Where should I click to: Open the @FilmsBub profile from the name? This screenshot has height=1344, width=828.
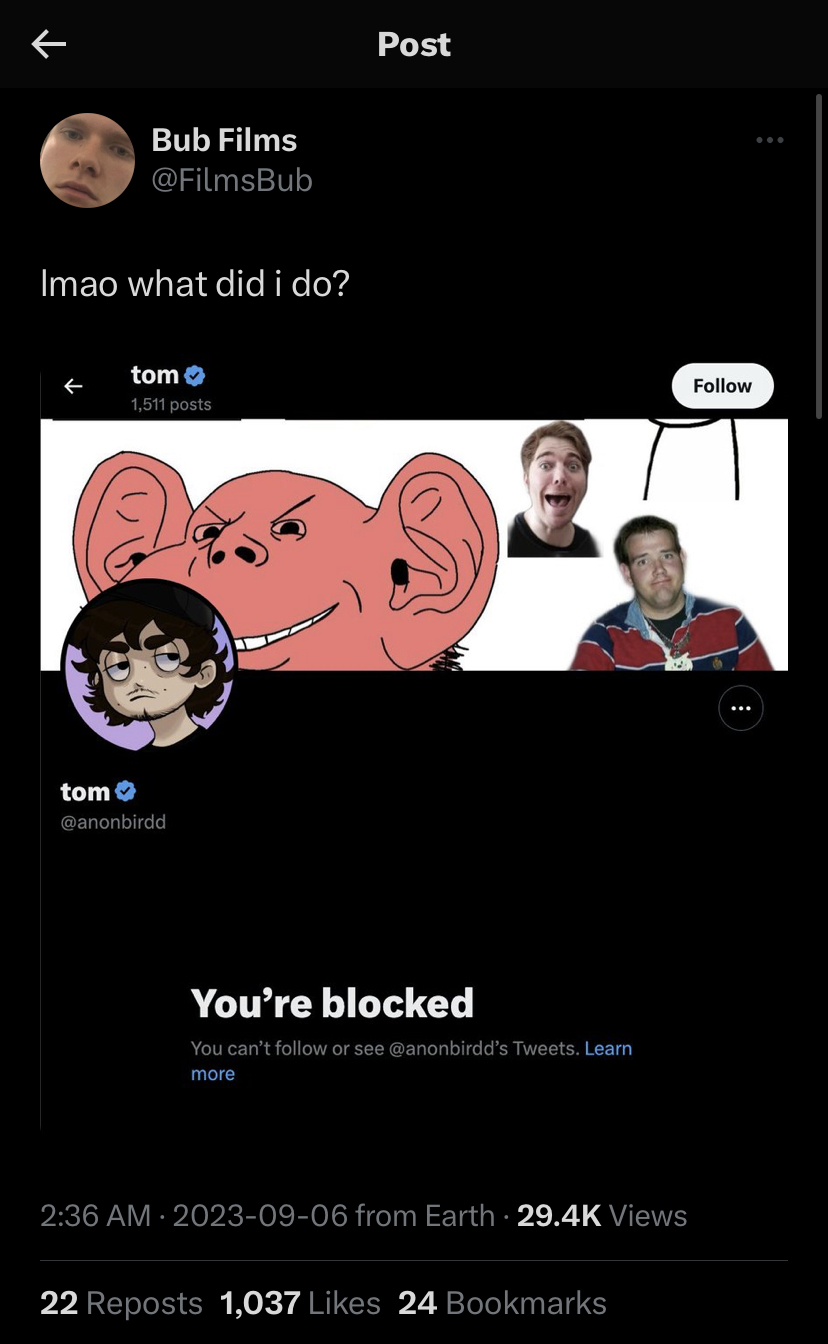[224, 140]
